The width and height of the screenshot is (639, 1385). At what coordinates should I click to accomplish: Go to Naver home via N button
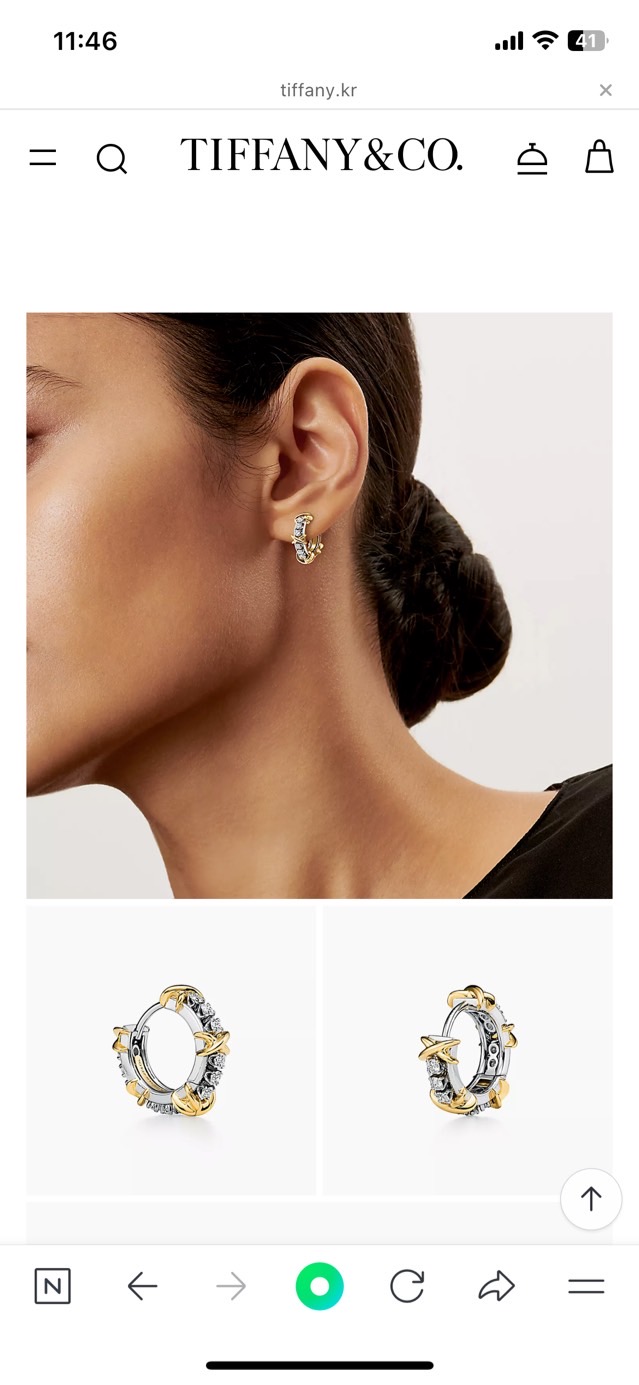pyautogui.click(x=52, y=1286)
